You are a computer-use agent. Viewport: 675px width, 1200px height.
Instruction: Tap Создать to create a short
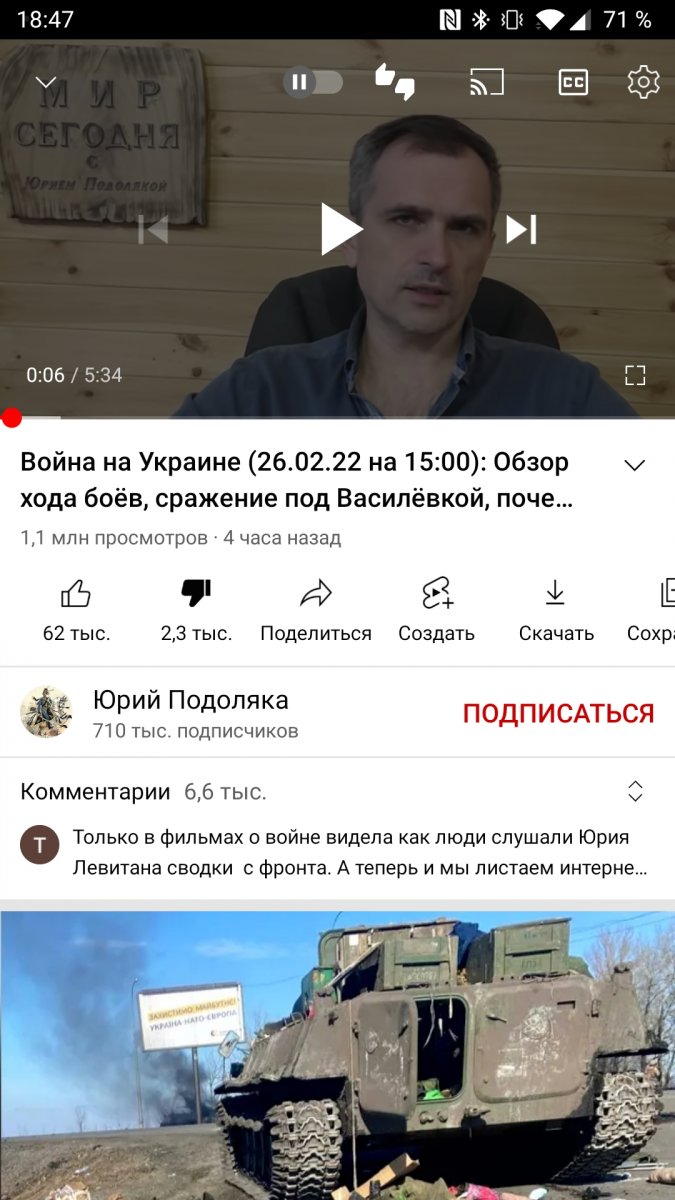click(x=437, y=609)
